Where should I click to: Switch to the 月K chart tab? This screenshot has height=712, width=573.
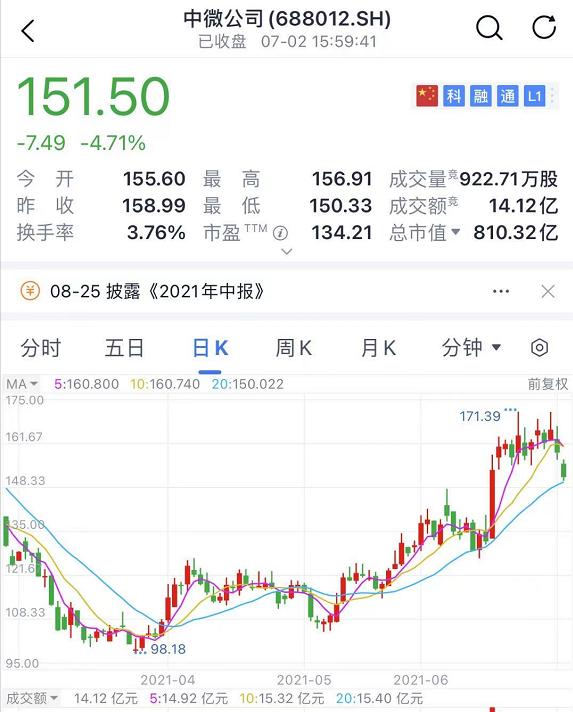(378, 348)
